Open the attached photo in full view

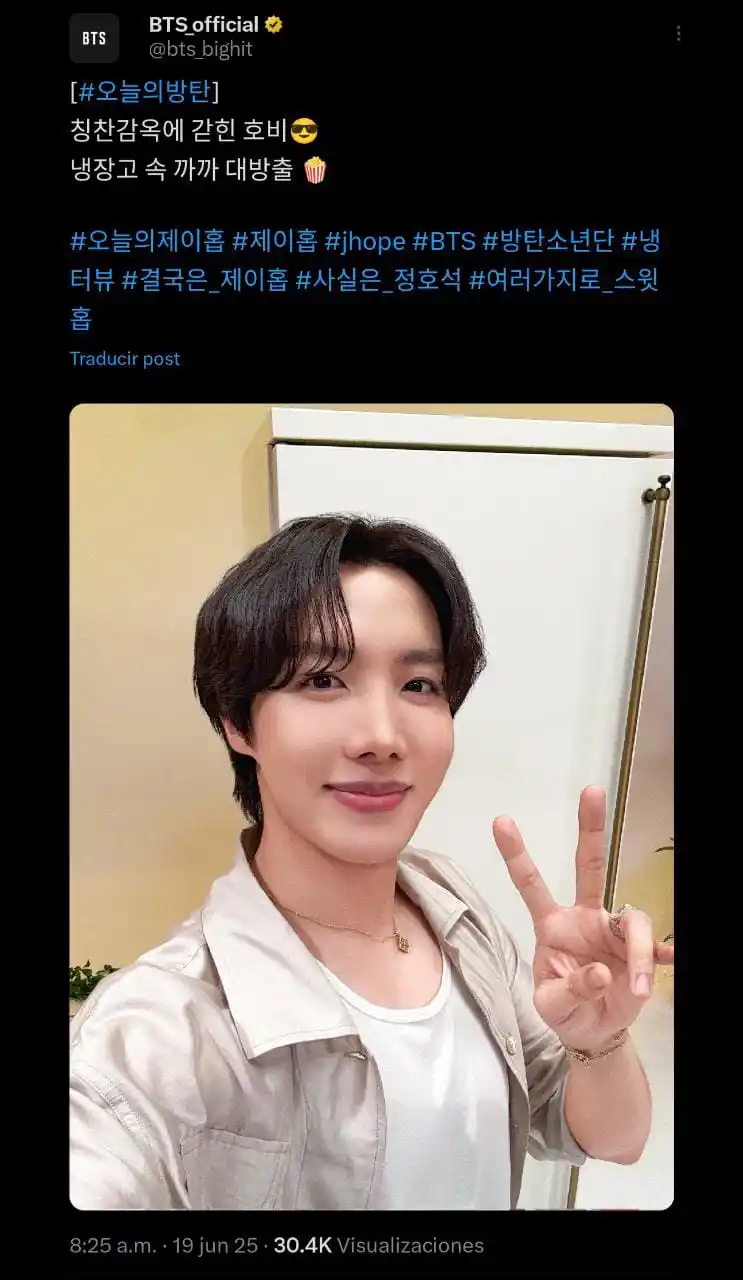point(371,806)
